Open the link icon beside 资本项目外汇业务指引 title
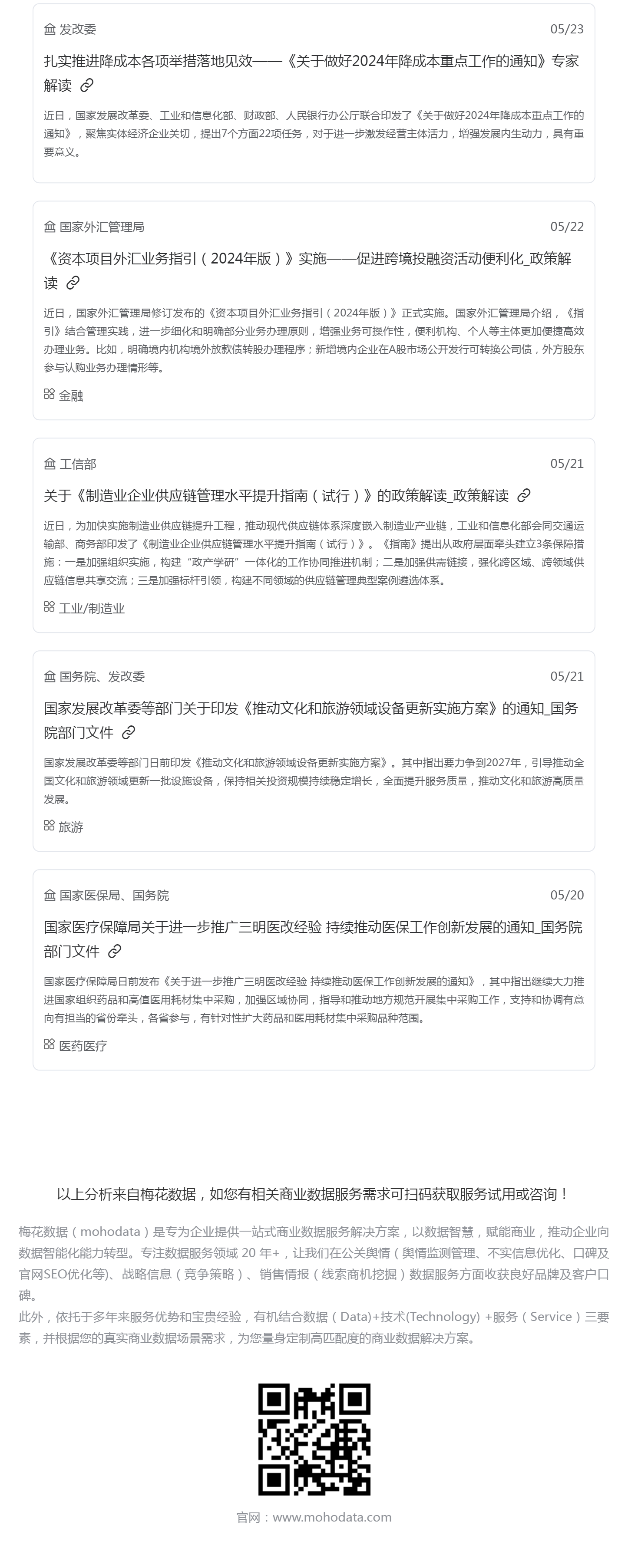Viewport: 628px width, 1568px height. click(73, 283)
